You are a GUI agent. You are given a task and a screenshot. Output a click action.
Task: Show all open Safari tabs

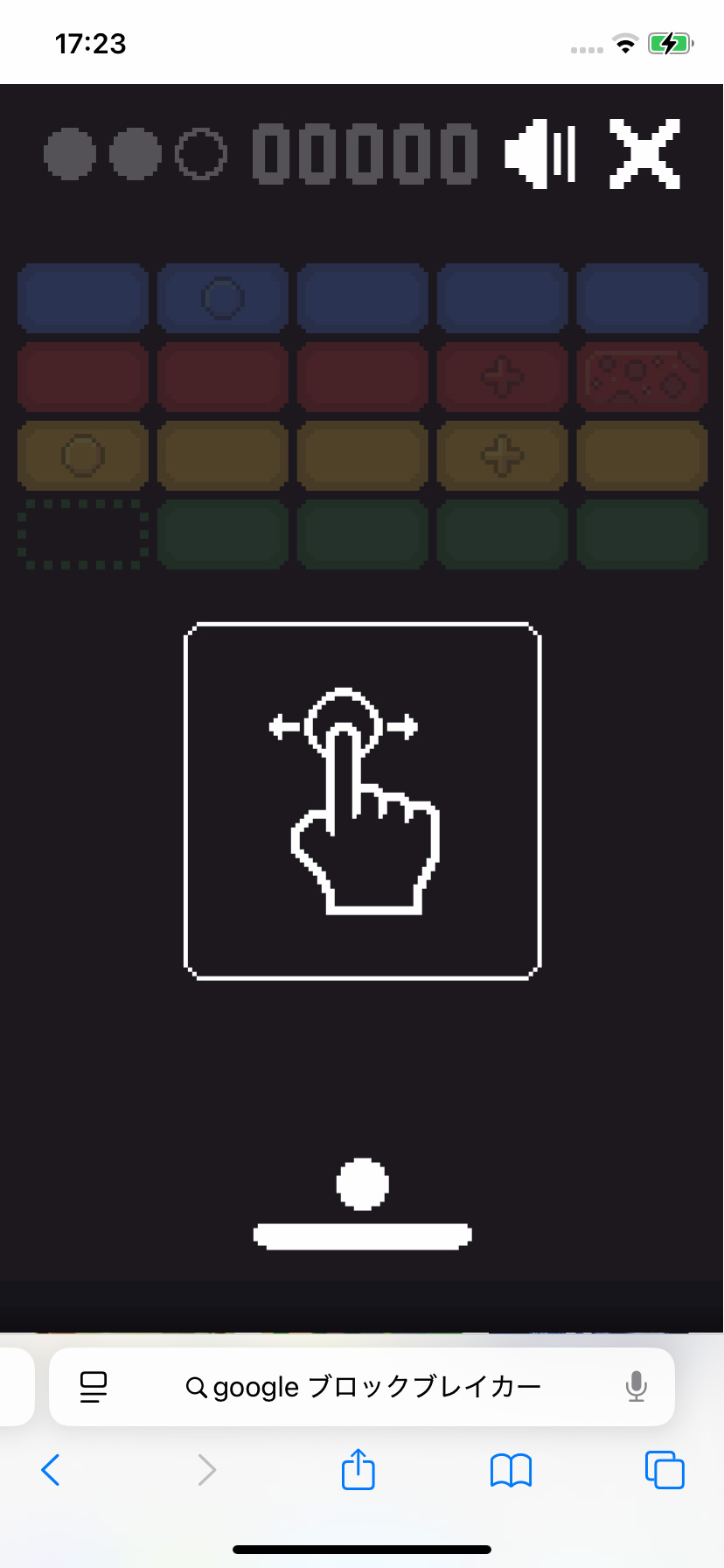[665, 1470]
